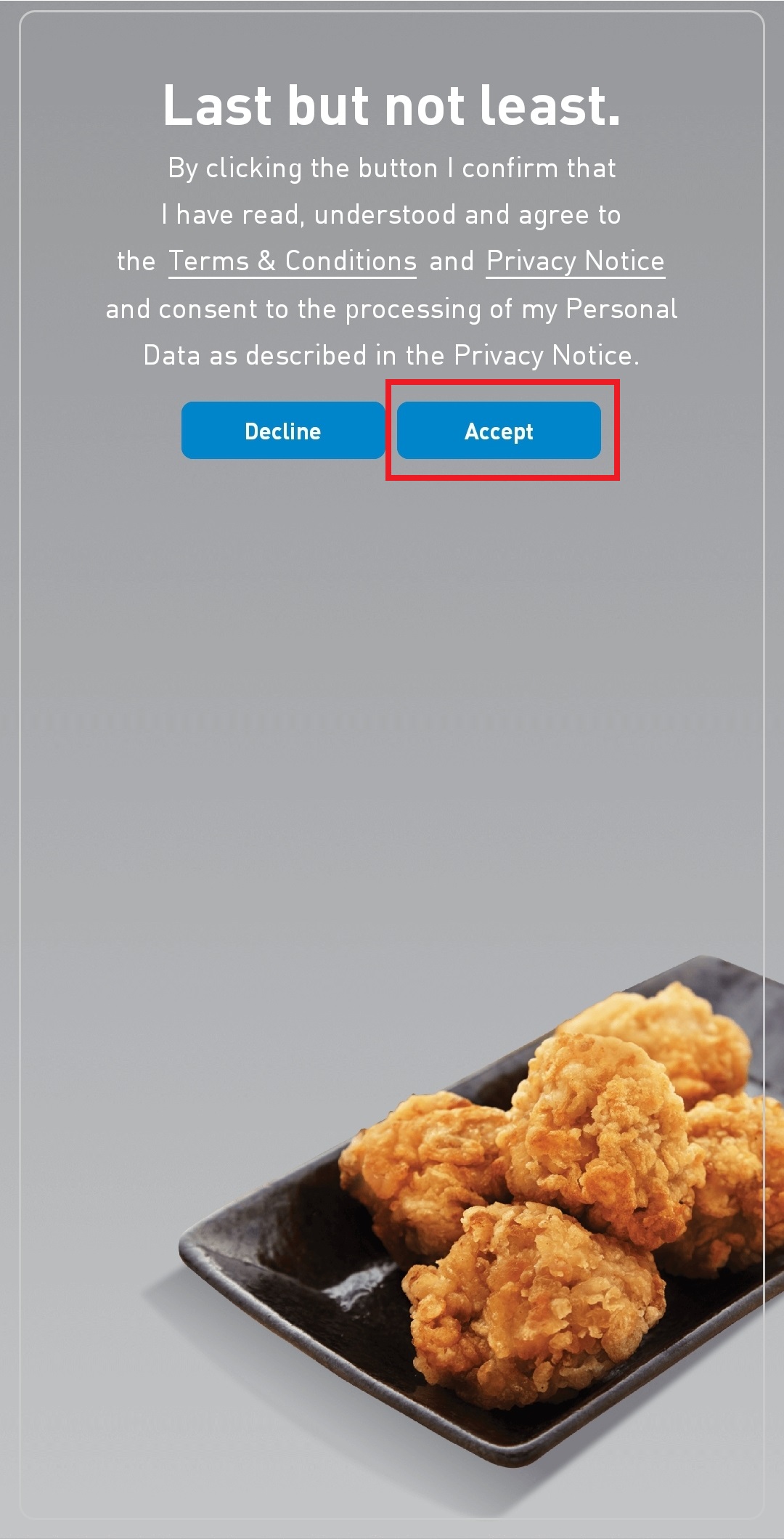Open the Terms & Conditions link
Viewport: 784px width, 1539px height.
click(292, 261)
